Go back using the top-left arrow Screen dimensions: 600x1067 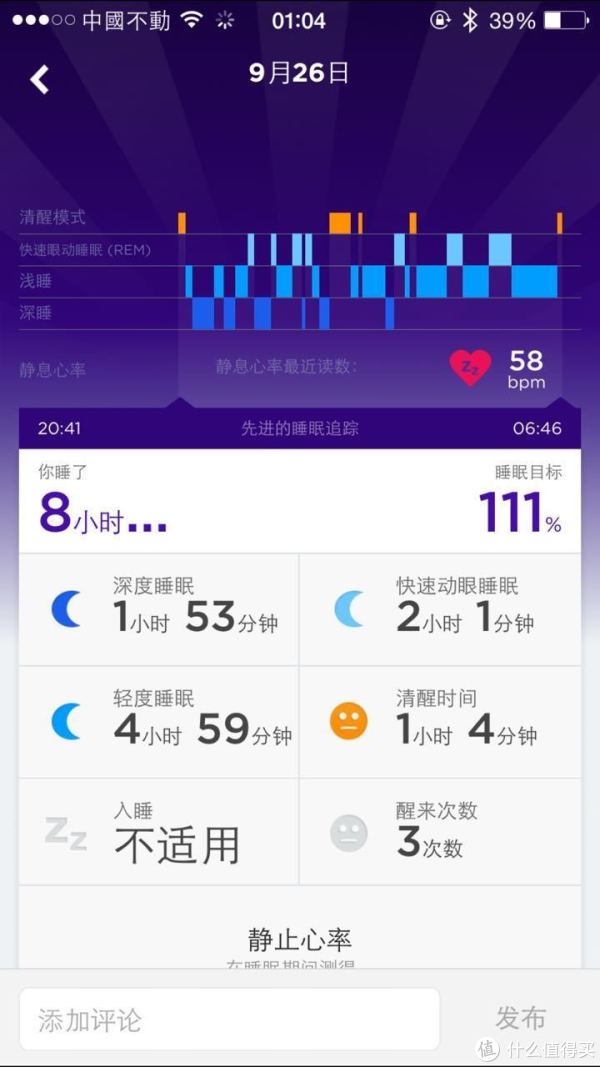(39, 80)
